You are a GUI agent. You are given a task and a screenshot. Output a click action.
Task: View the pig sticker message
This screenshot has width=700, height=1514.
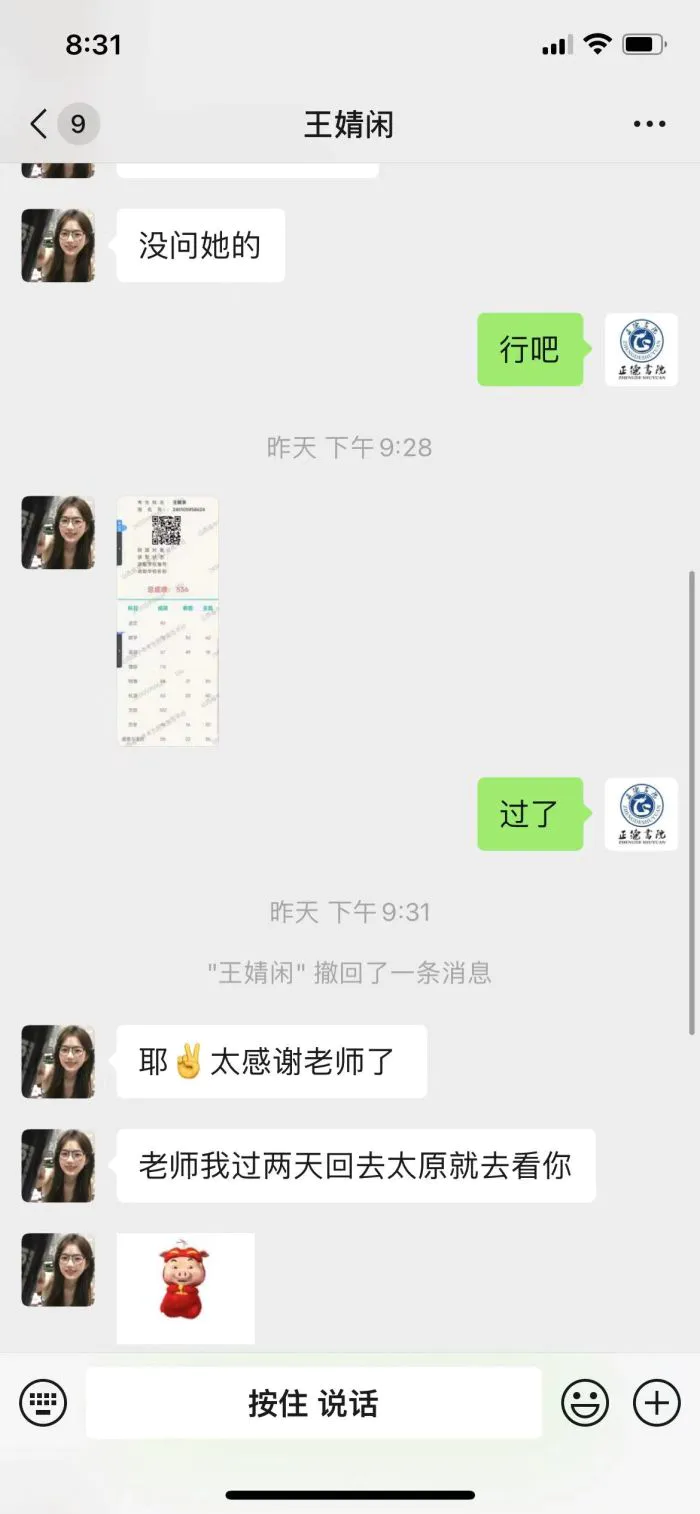pos(185,1287)
